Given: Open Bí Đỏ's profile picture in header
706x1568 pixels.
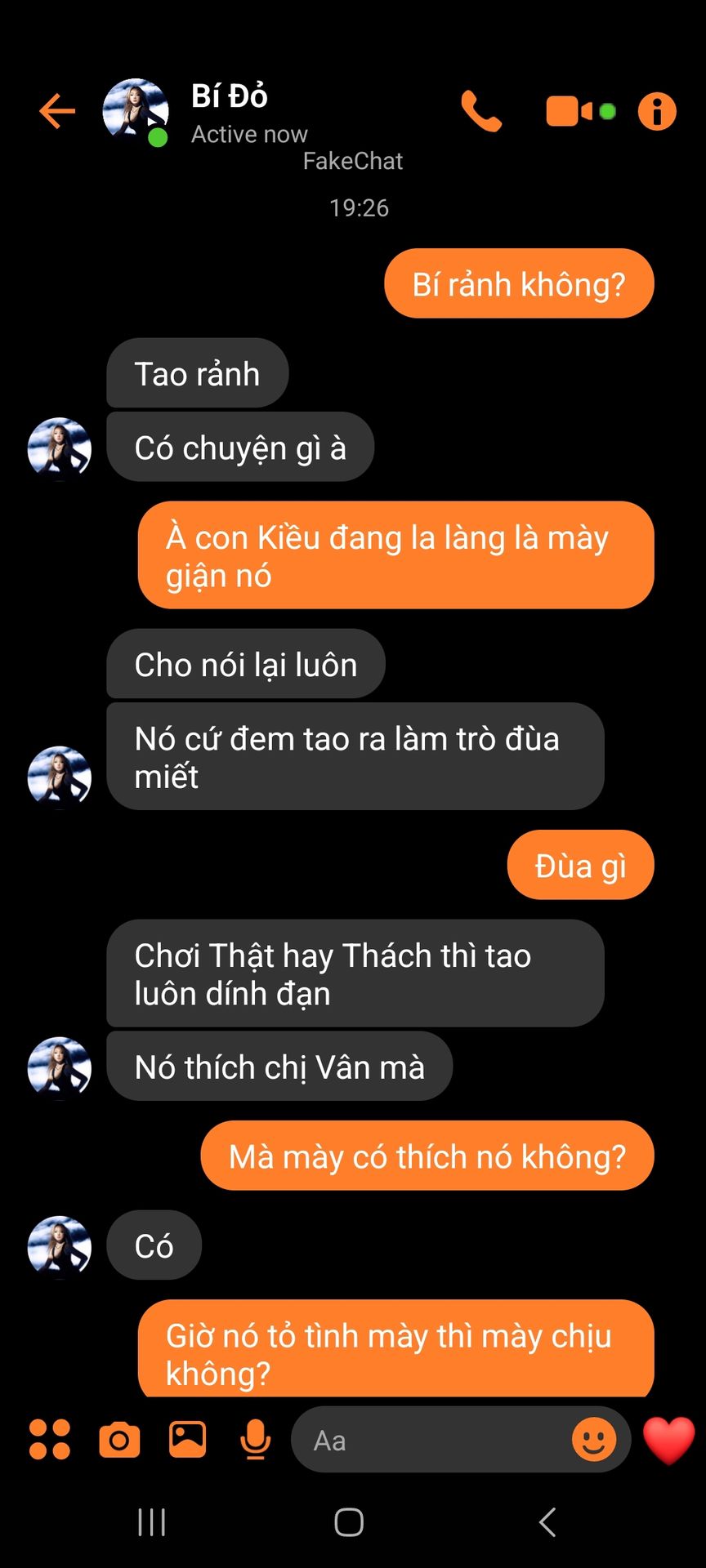Looking at the screenshot, I should [x=135, y=111].
